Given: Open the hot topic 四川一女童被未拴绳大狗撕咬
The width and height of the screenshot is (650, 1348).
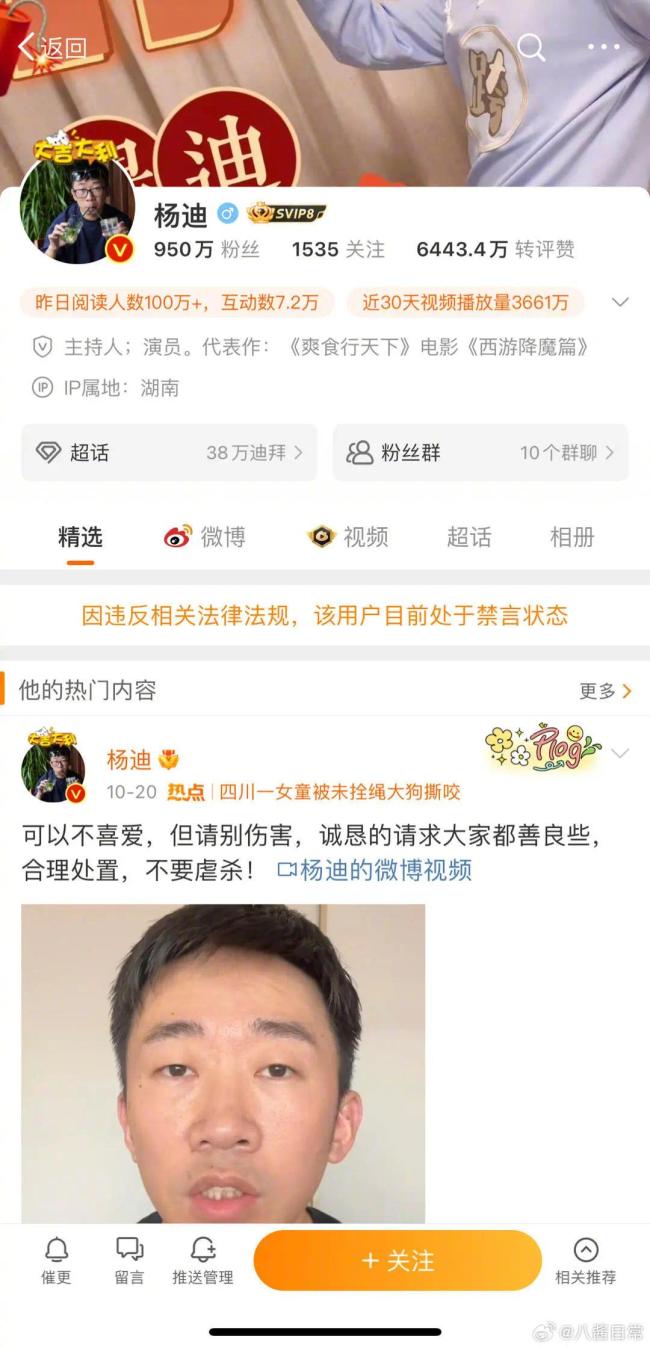Looking at the screenshot, I should 339,792.
